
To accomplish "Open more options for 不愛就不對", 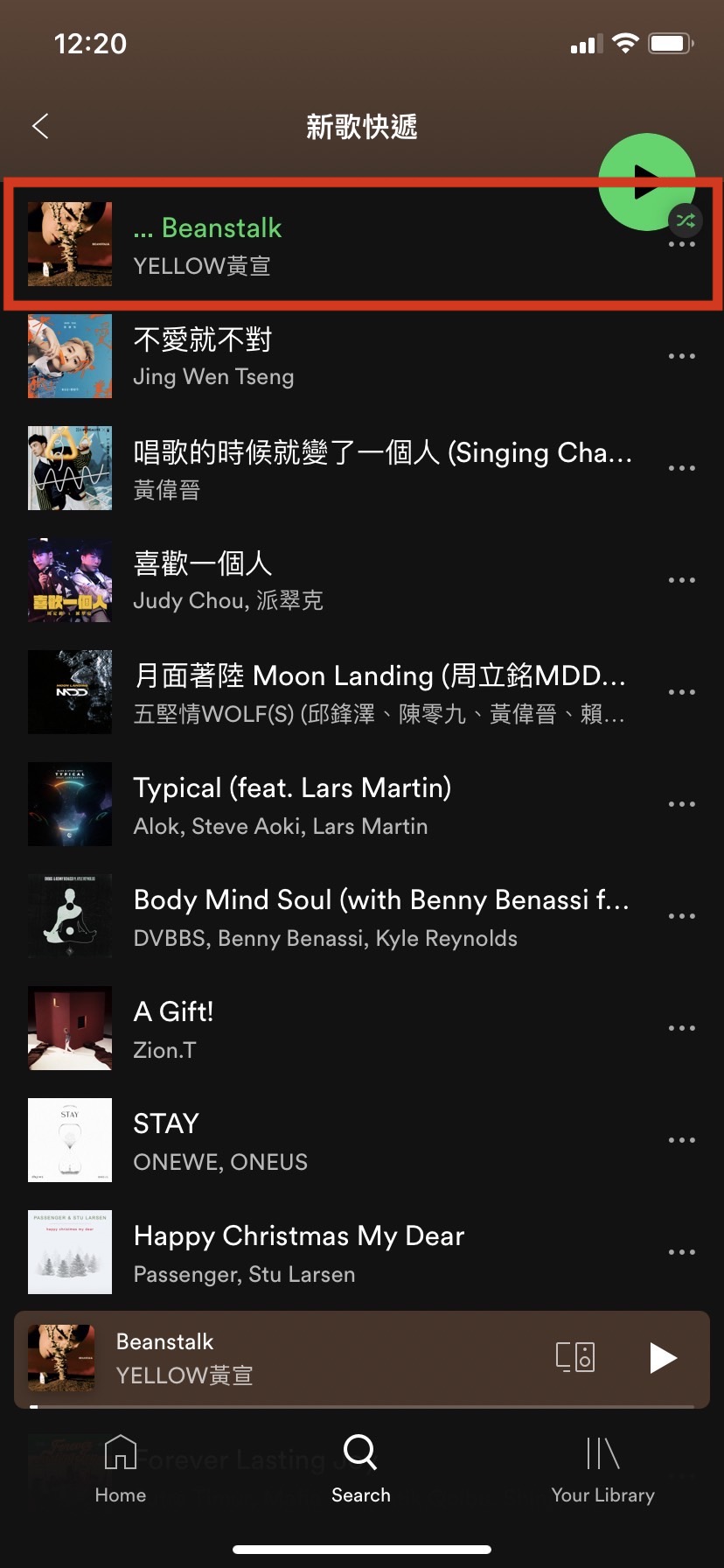I will [681, 356].
